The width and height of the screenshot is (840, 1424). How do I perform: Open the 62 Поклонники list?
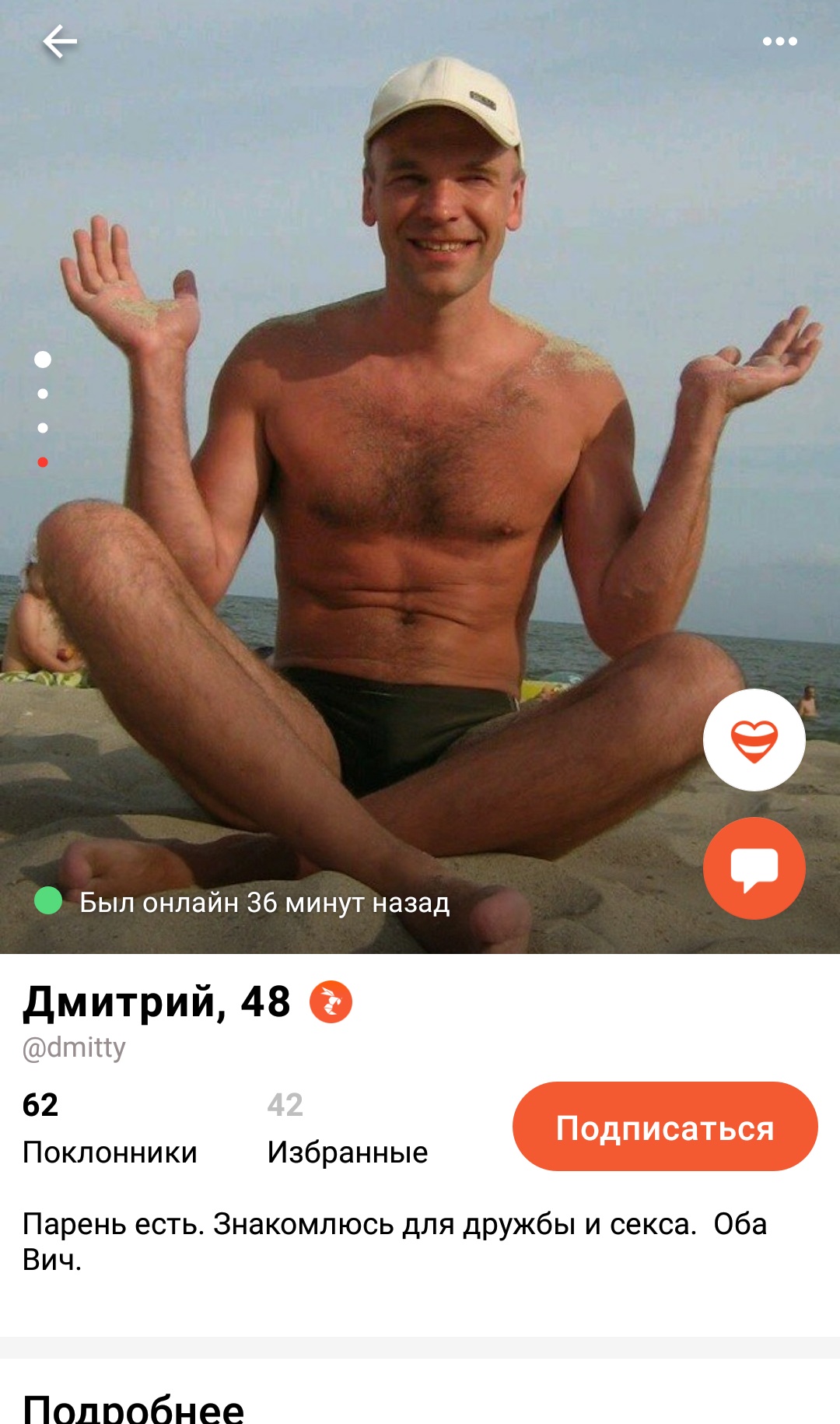pyautogui.click(x=110, y=1128)
